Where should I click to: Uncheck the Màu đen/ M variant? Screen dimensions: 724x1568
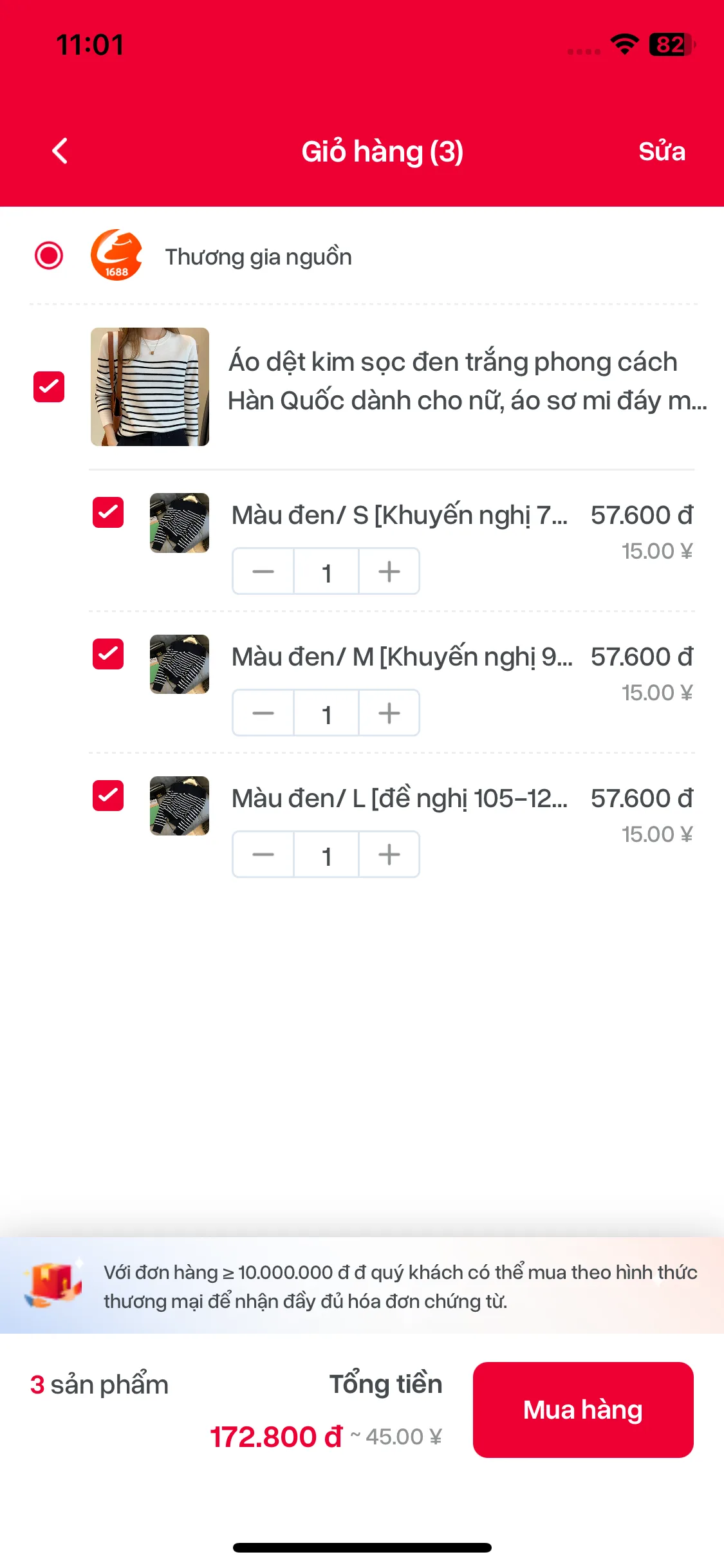108,654
